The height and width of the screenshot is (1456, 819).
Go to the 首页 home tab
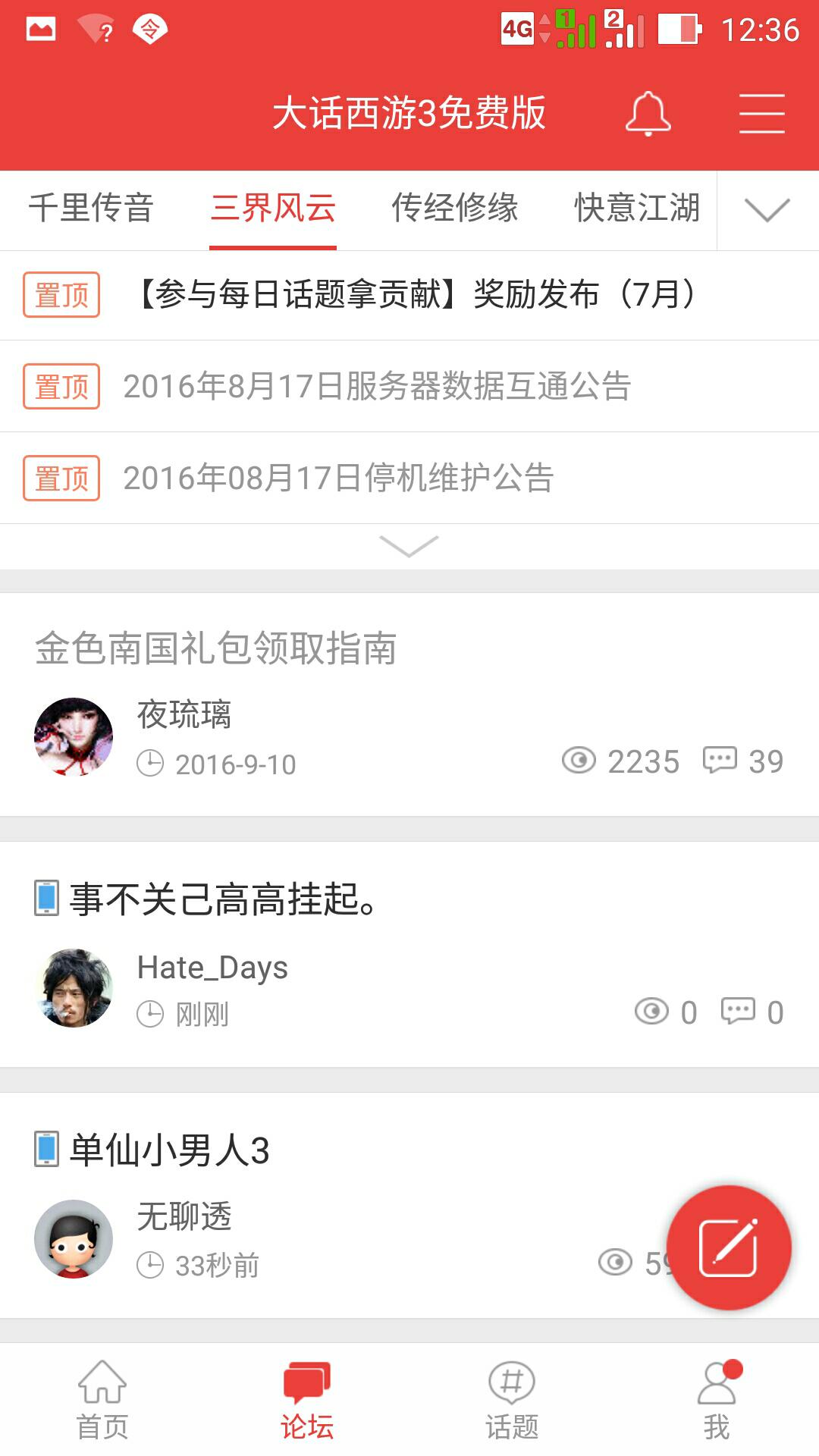click(x=102, y=1401)
